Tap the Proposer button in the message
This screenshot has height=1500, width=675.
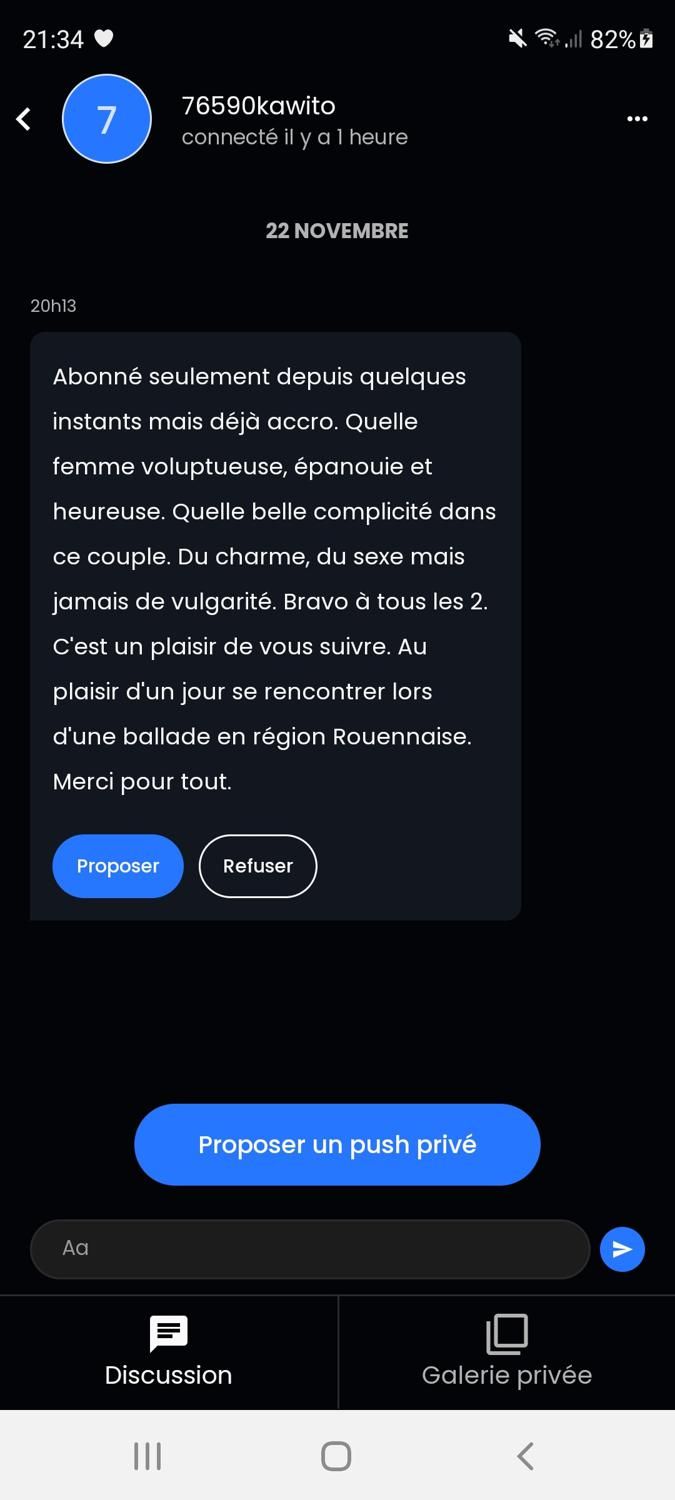(118, 866)
